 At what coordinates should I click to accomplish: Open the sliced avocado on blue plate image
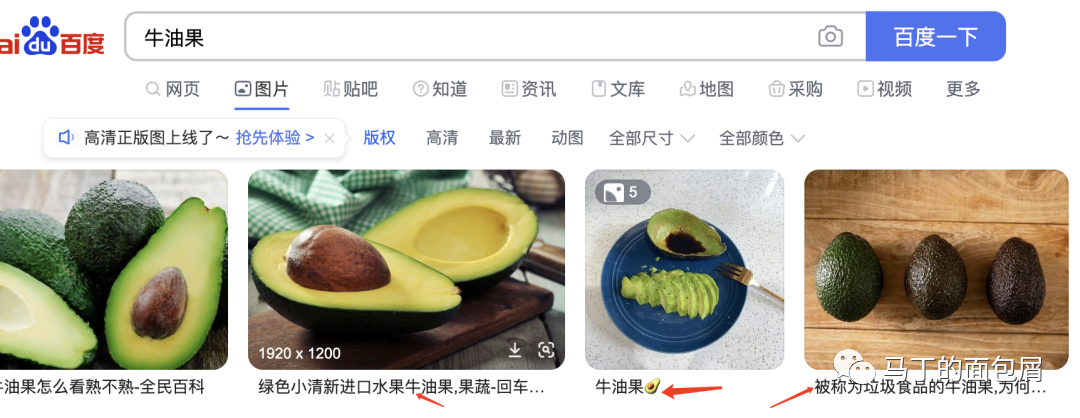coord(684,270)
